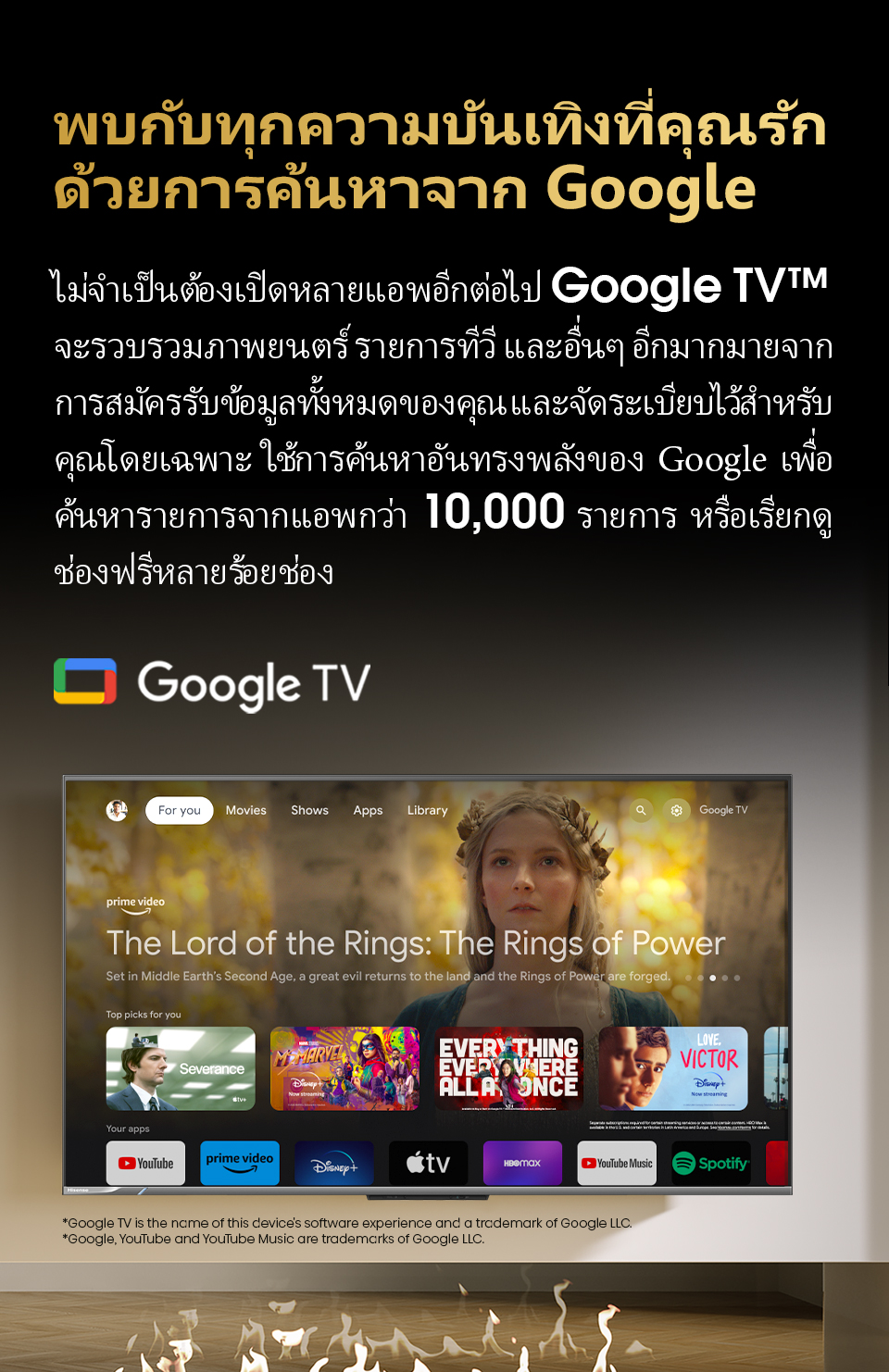Launch Disney+ from Your apps row
The height and width of the screenshot is (1372, 889).
(333, 1163)
